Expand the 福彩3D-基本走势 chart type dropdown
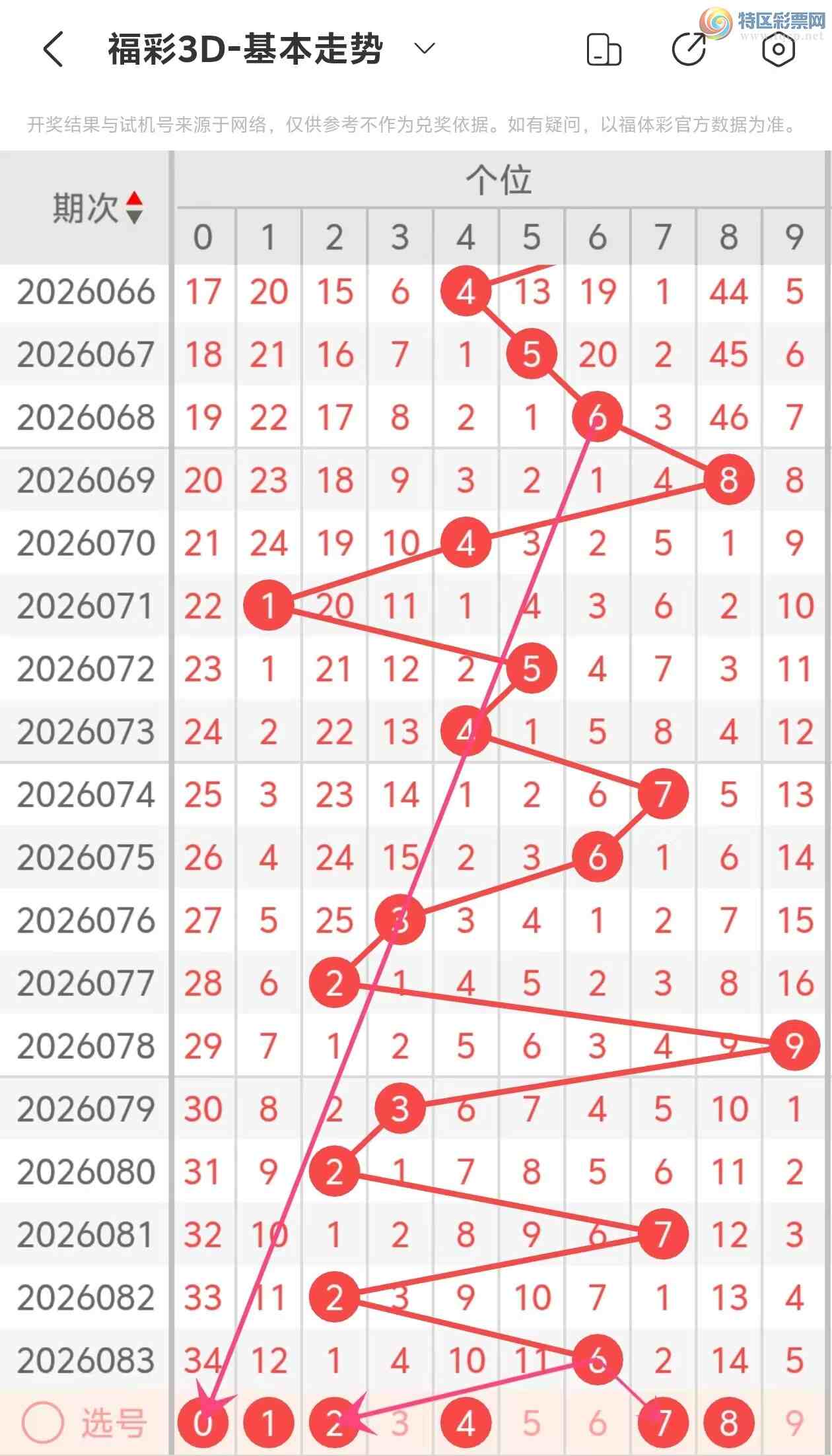This screenshot has height=1456, width=832. pyautogui.click(x=425, y=48)
